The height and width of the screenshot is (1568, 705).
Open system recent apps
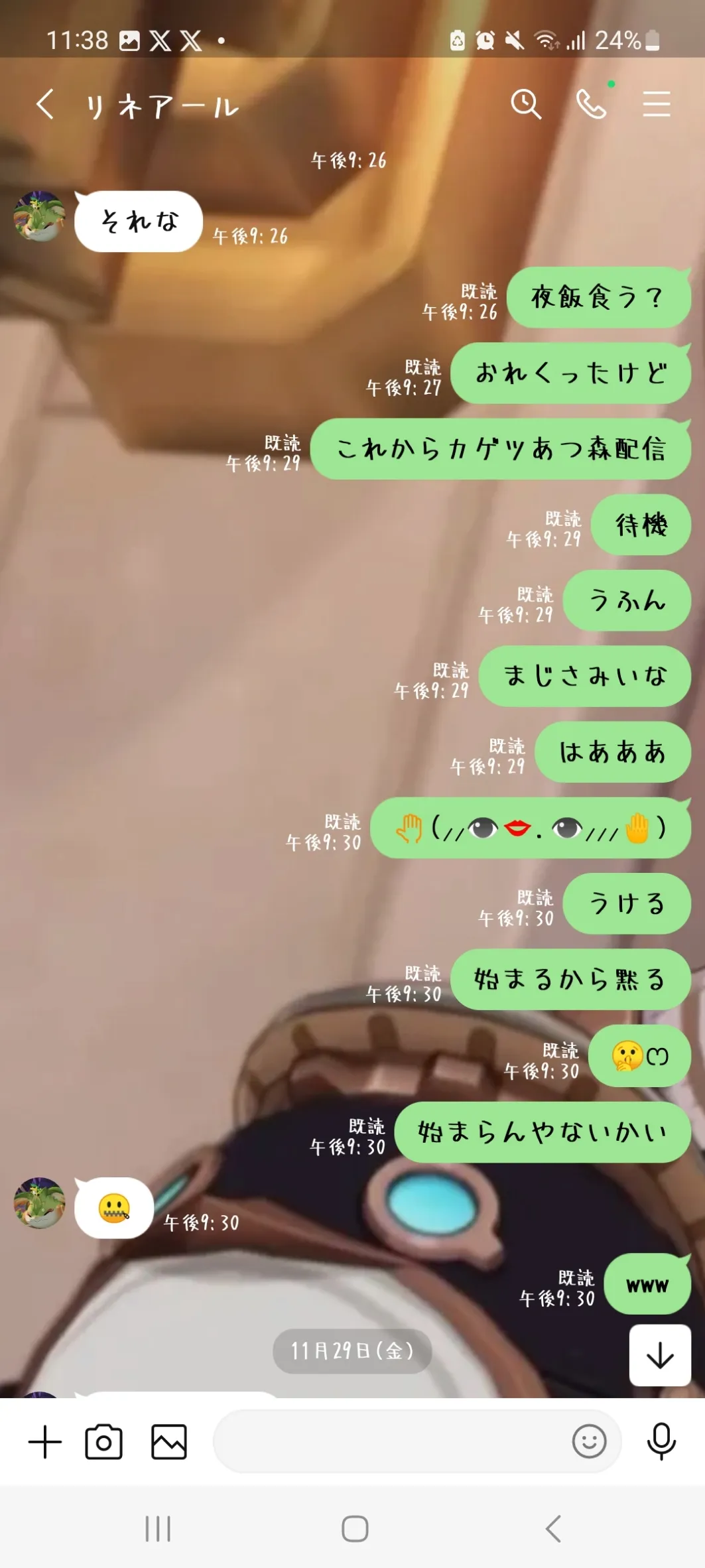point(158,1529)
